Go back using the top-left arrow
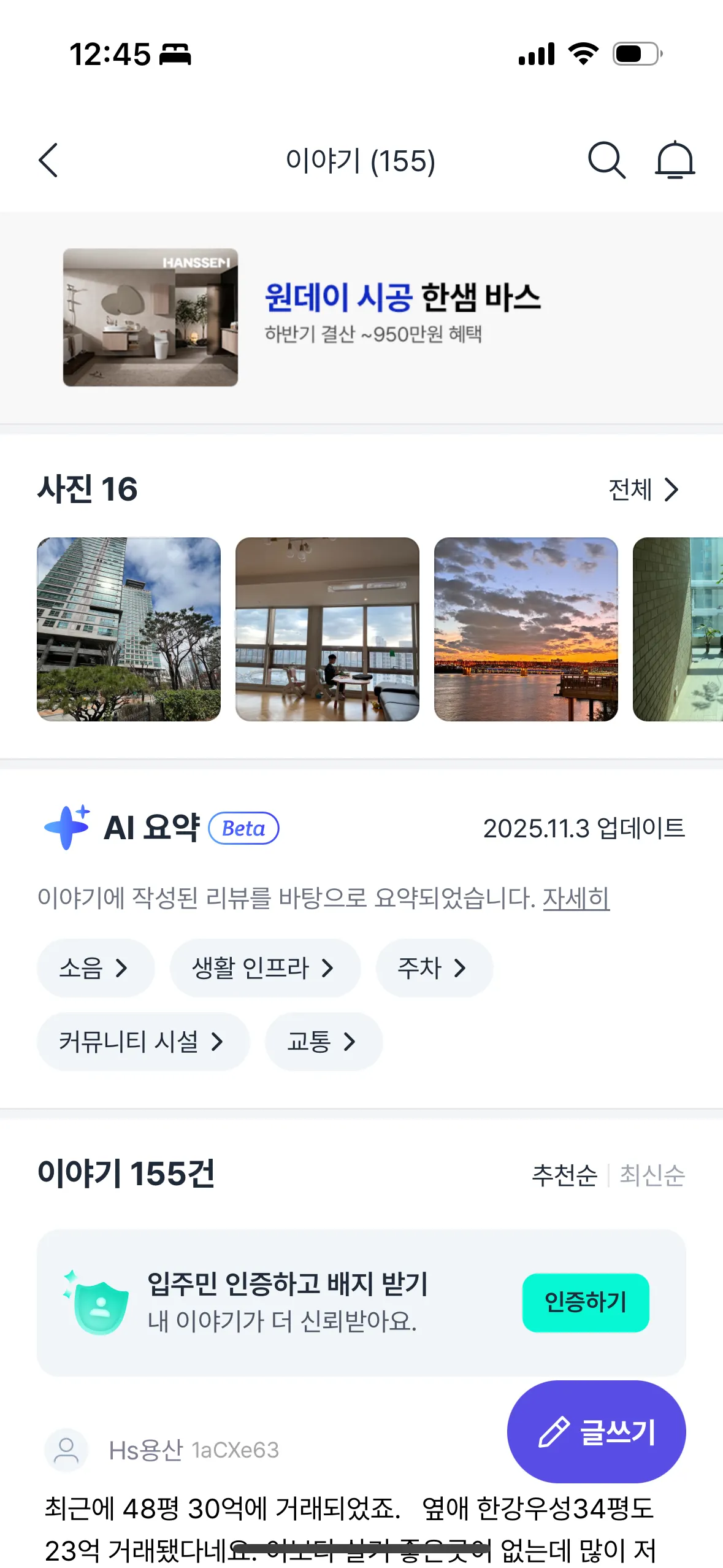Viewport: 723px width, 1568px height. coord(48,161)
